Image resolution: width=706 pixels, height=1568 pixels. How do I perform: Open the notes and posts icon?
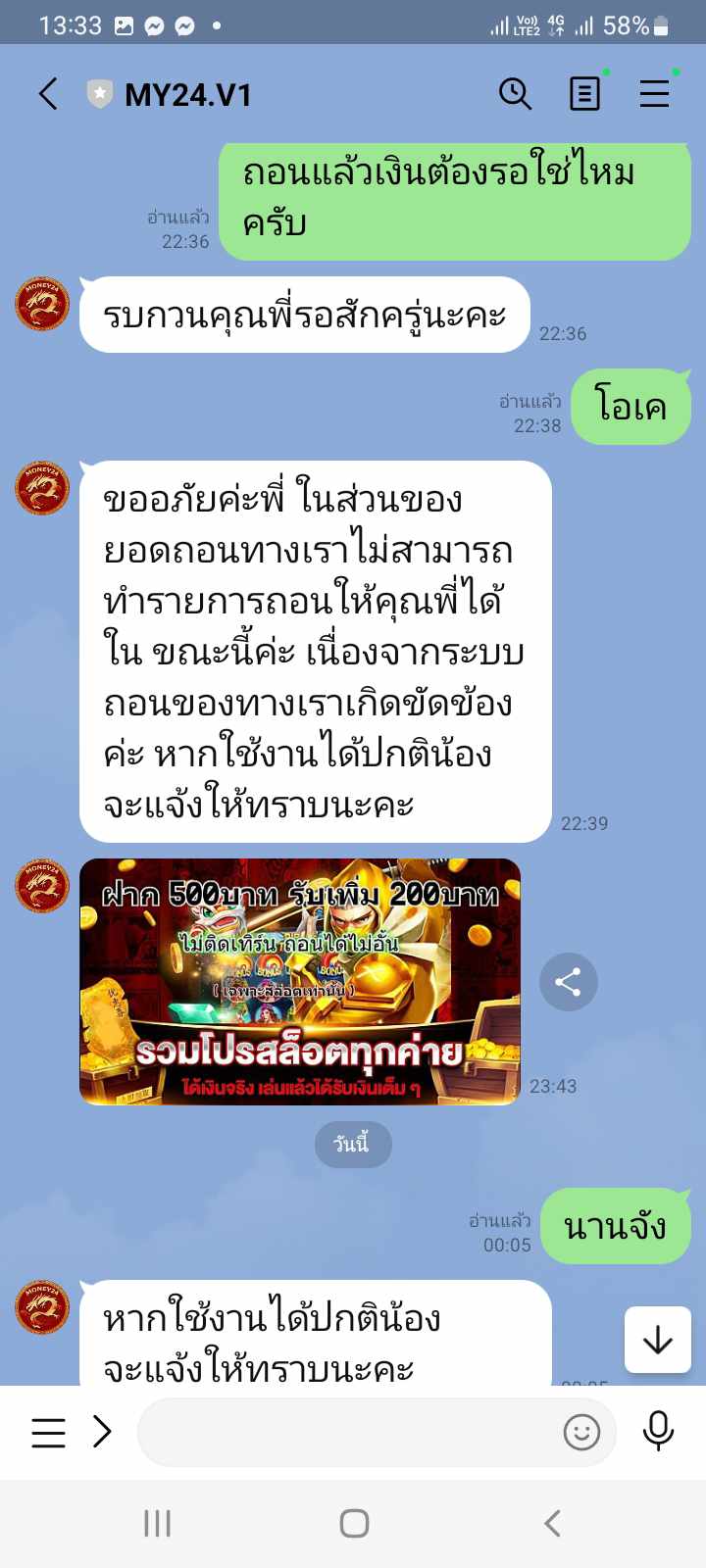coord(584,94)
